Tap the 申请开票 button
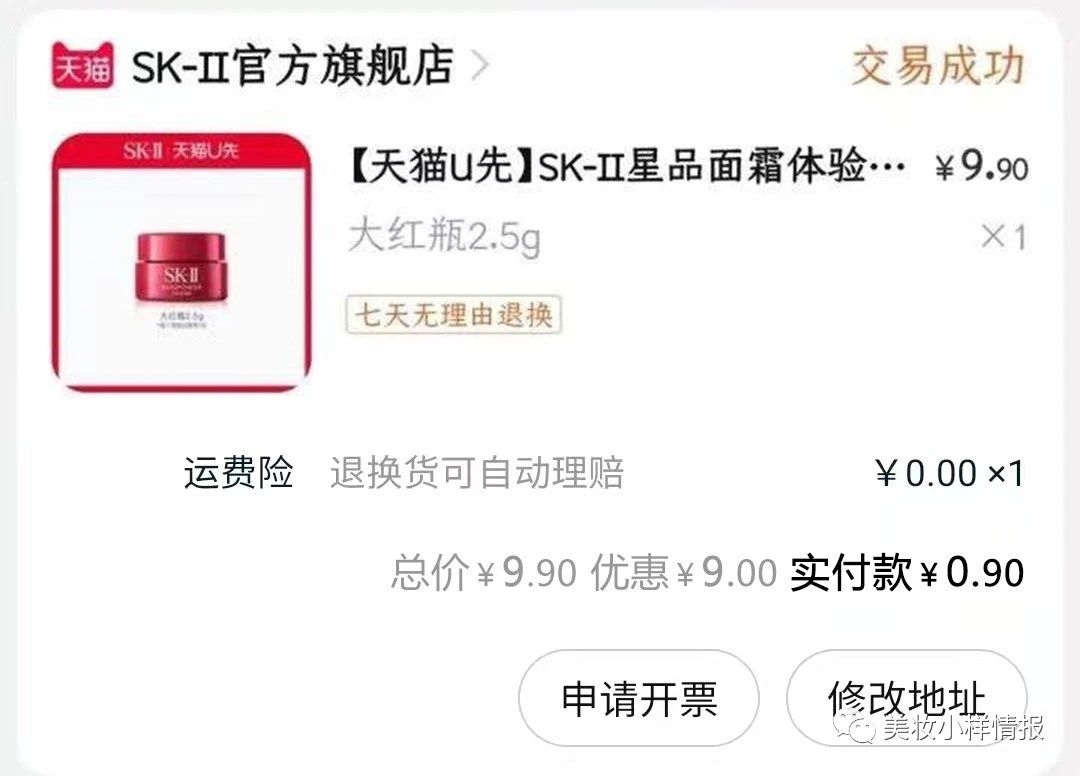The height and width of the screenshot is (776, 1080). click(639, 697)
